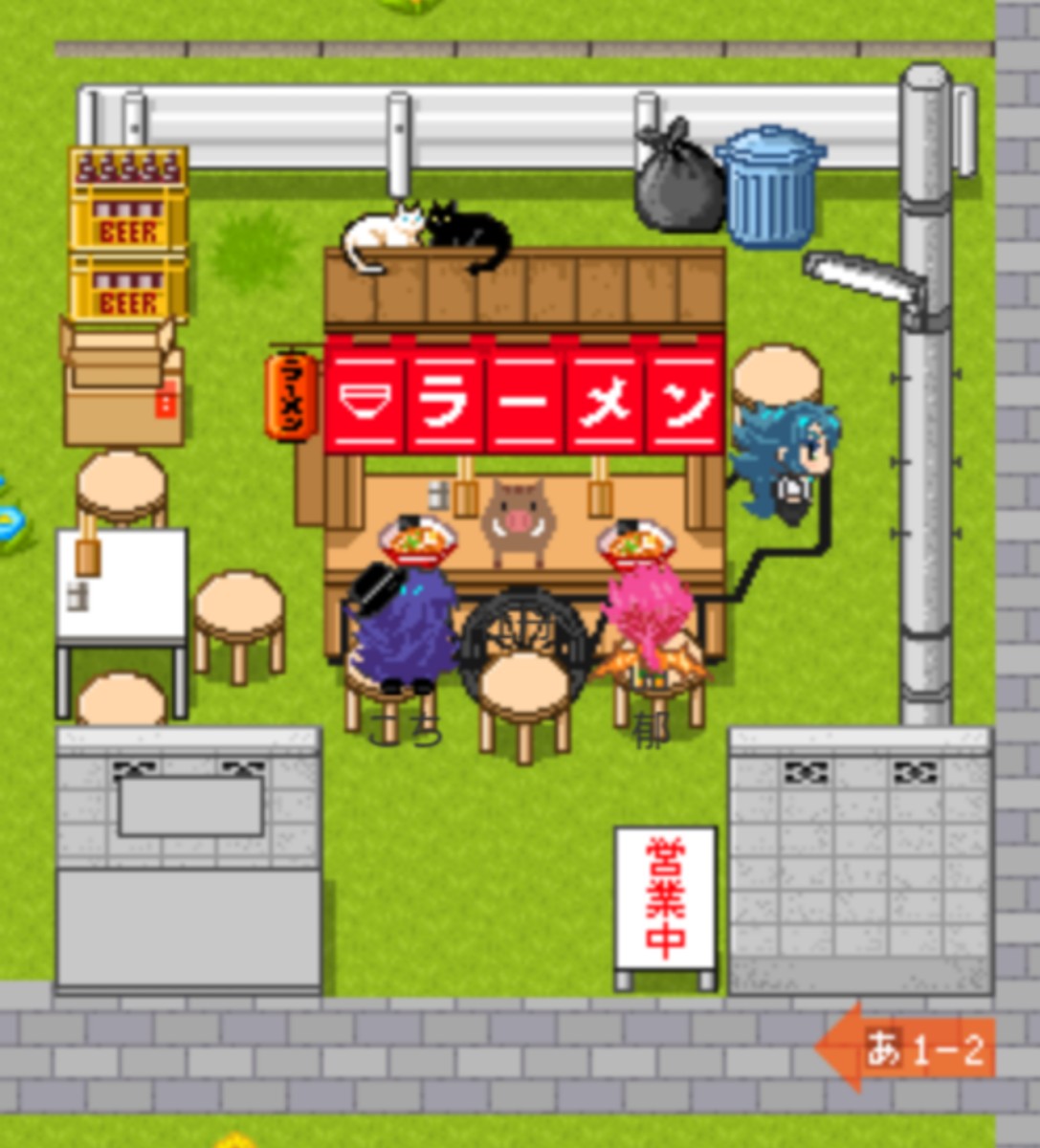Select the blue-haired avatar beside the stall

tap(786, 461)
